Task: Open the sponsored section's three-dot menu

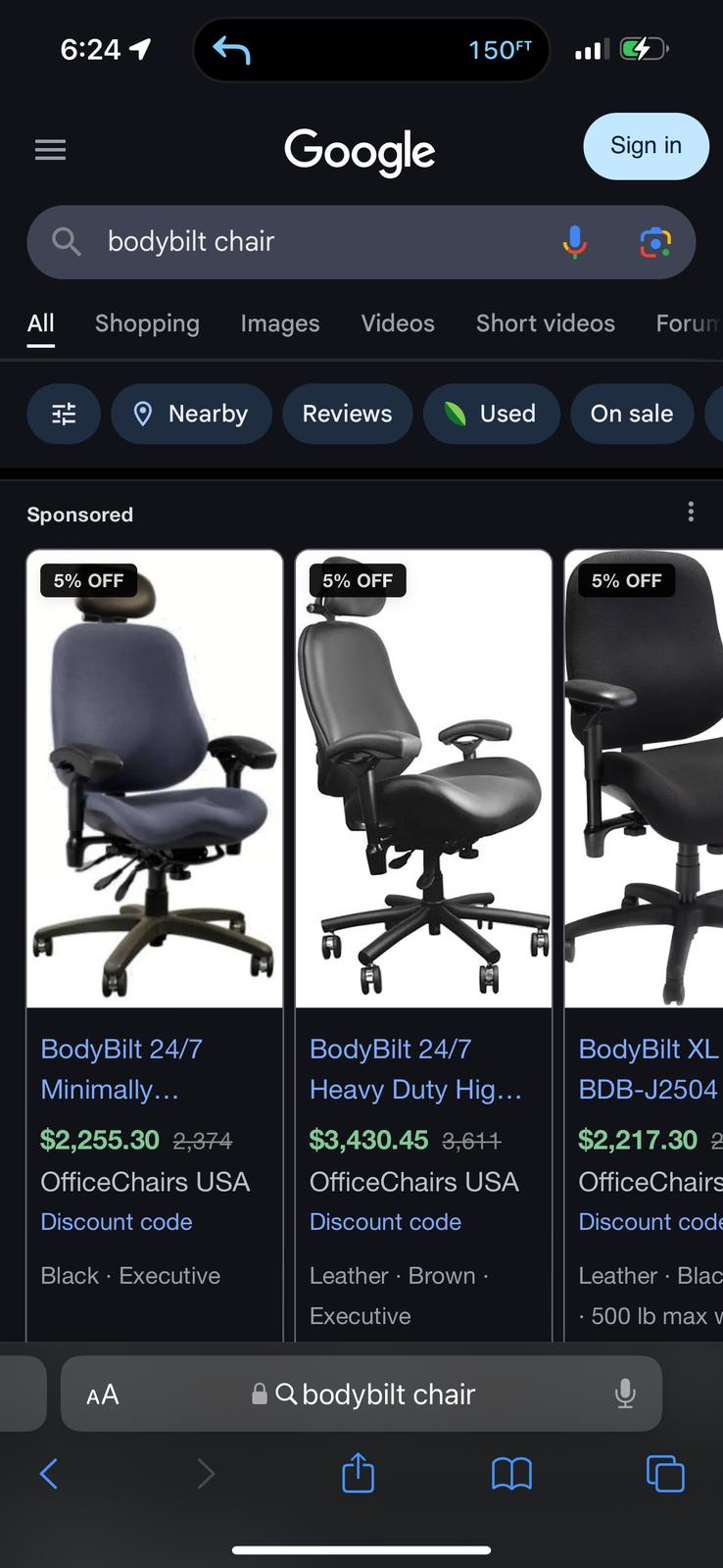Action: pos(691,512)
